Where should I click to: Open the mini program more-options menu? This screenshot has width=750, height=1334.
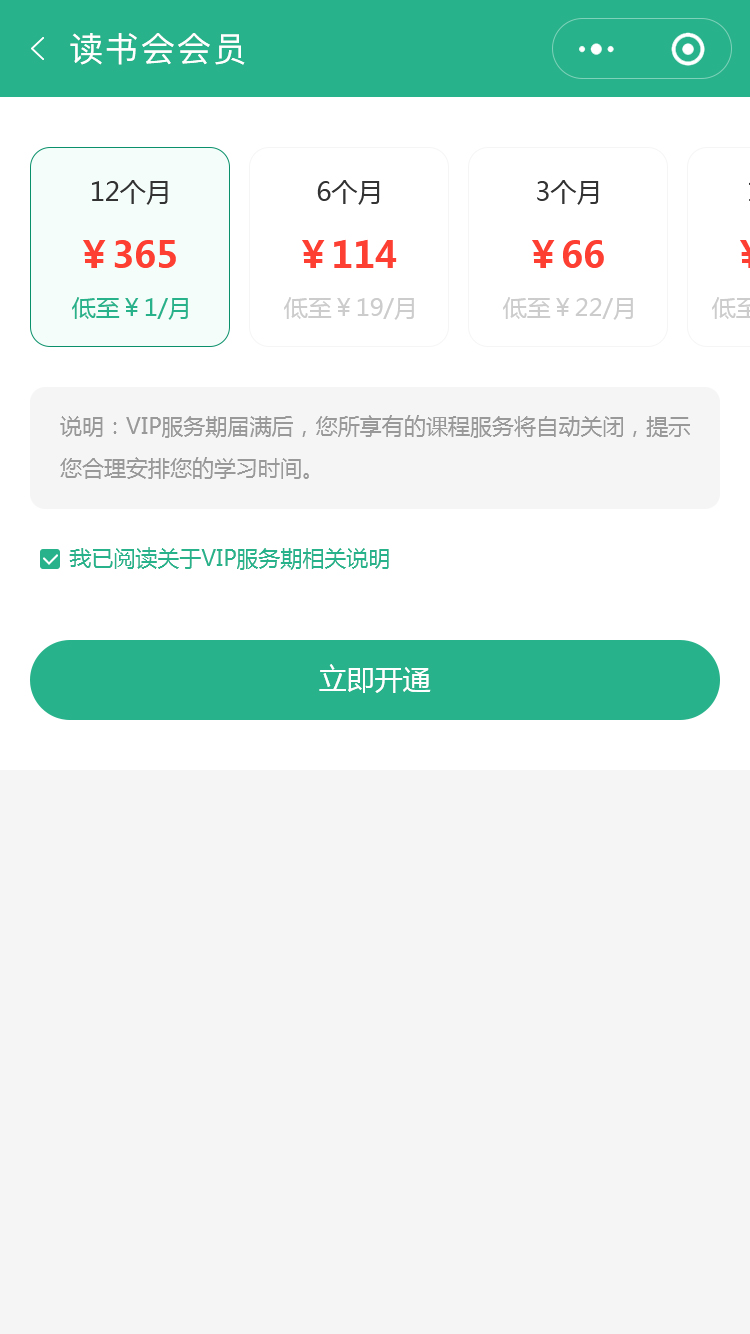point(597,49)
